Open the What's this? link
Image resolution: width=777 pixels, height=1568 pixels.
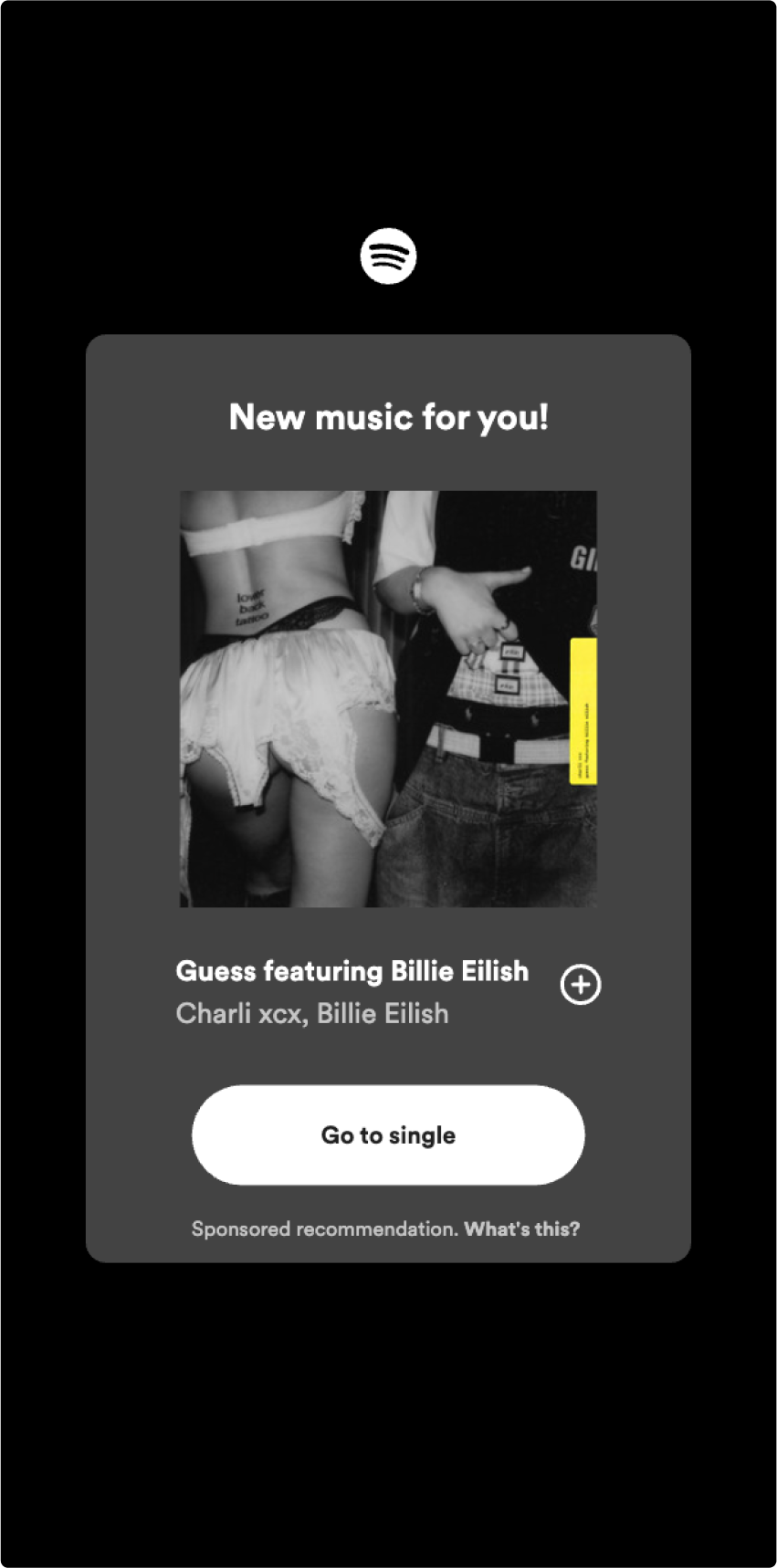click(x=521, y=1228)
